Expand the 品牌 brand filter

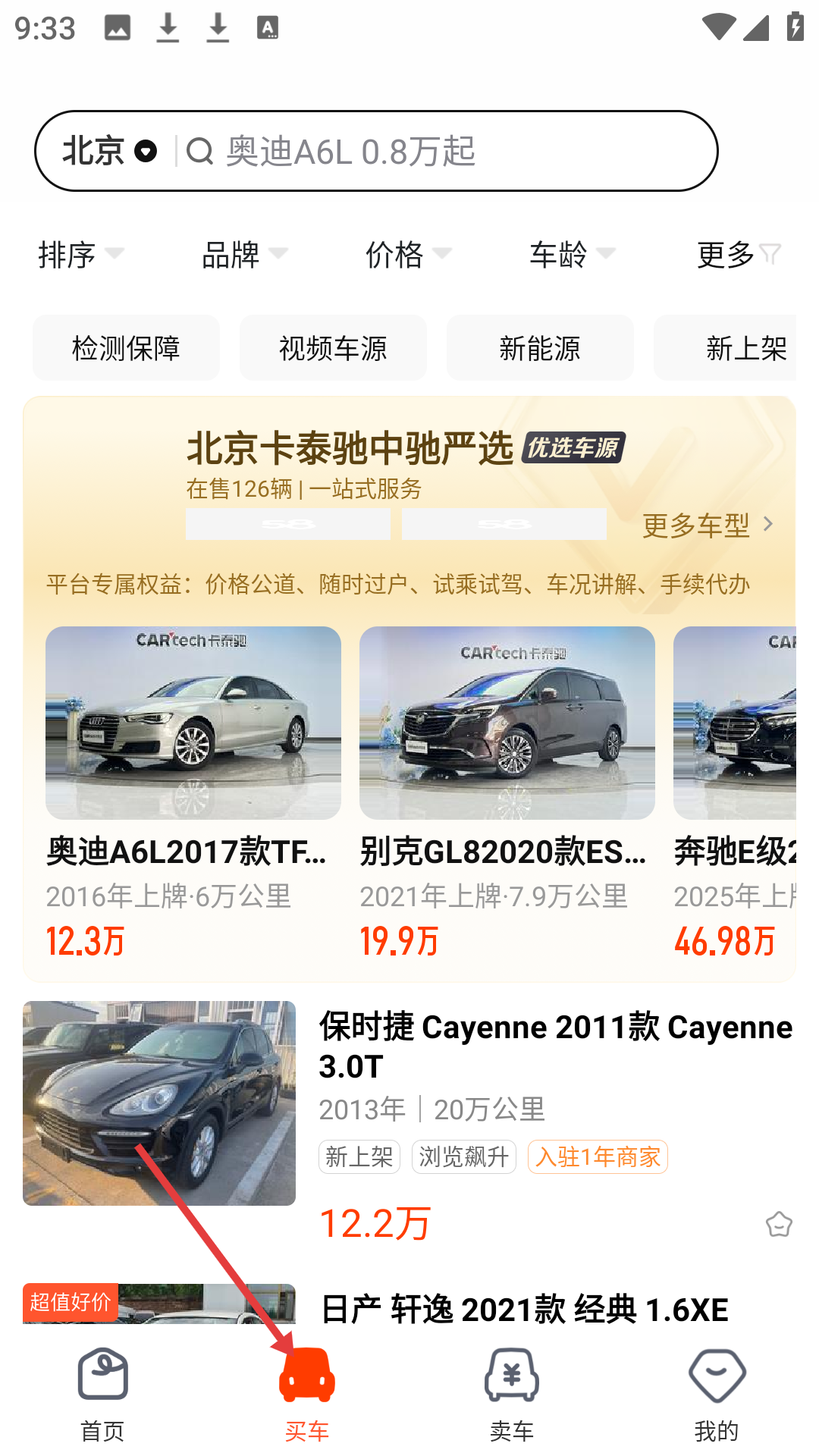[244, 254]
